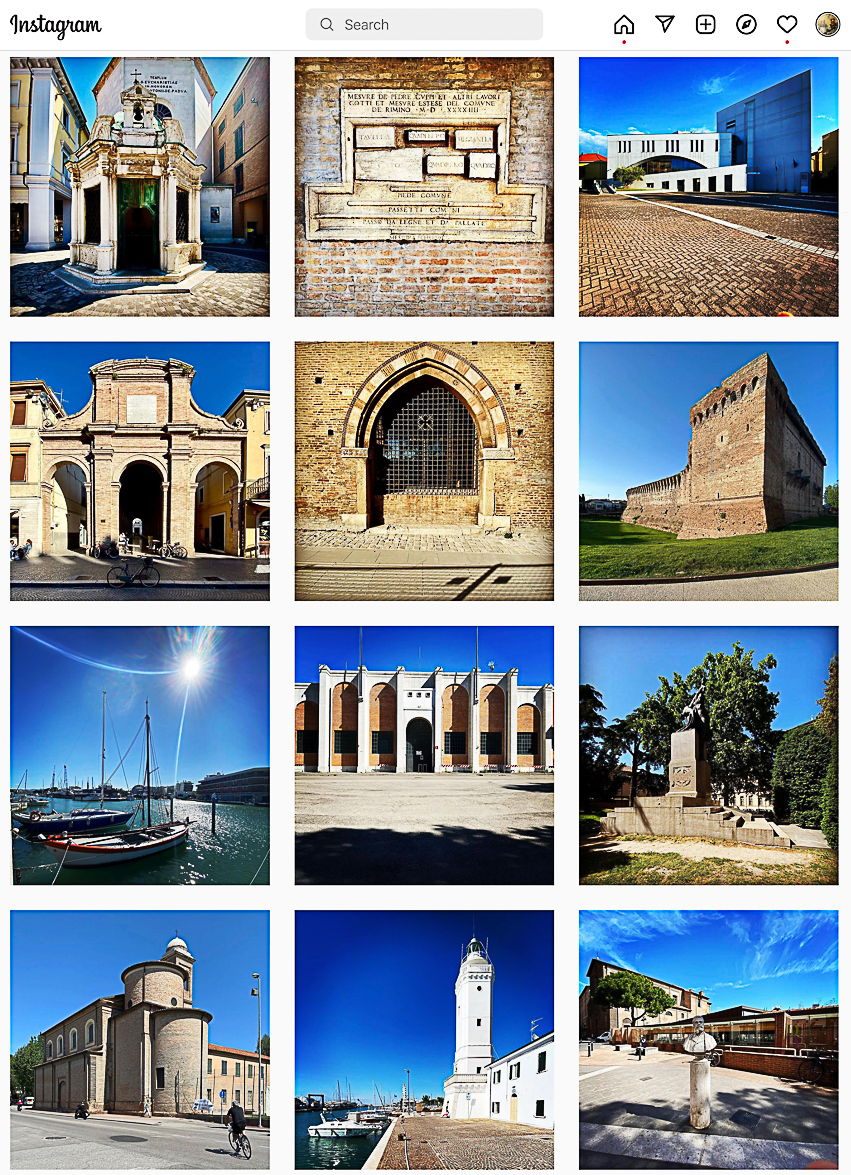Screen dimensions: 851x1175
Task: Open the stone inscription plaque photo
Action: tap(424, 187)
